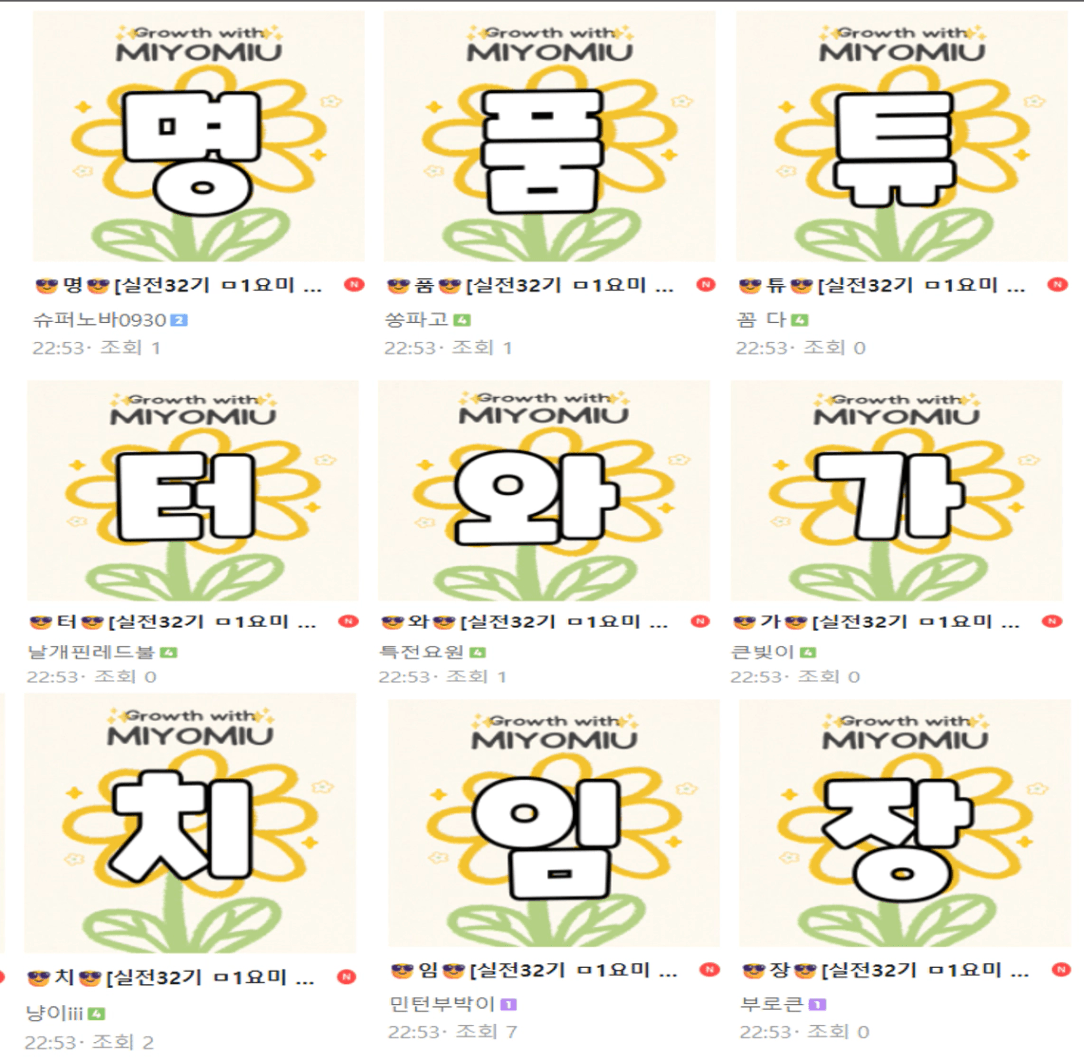View author 큰빛이's profile
The image size is (1084, 1062).
(x=764, y=652)
